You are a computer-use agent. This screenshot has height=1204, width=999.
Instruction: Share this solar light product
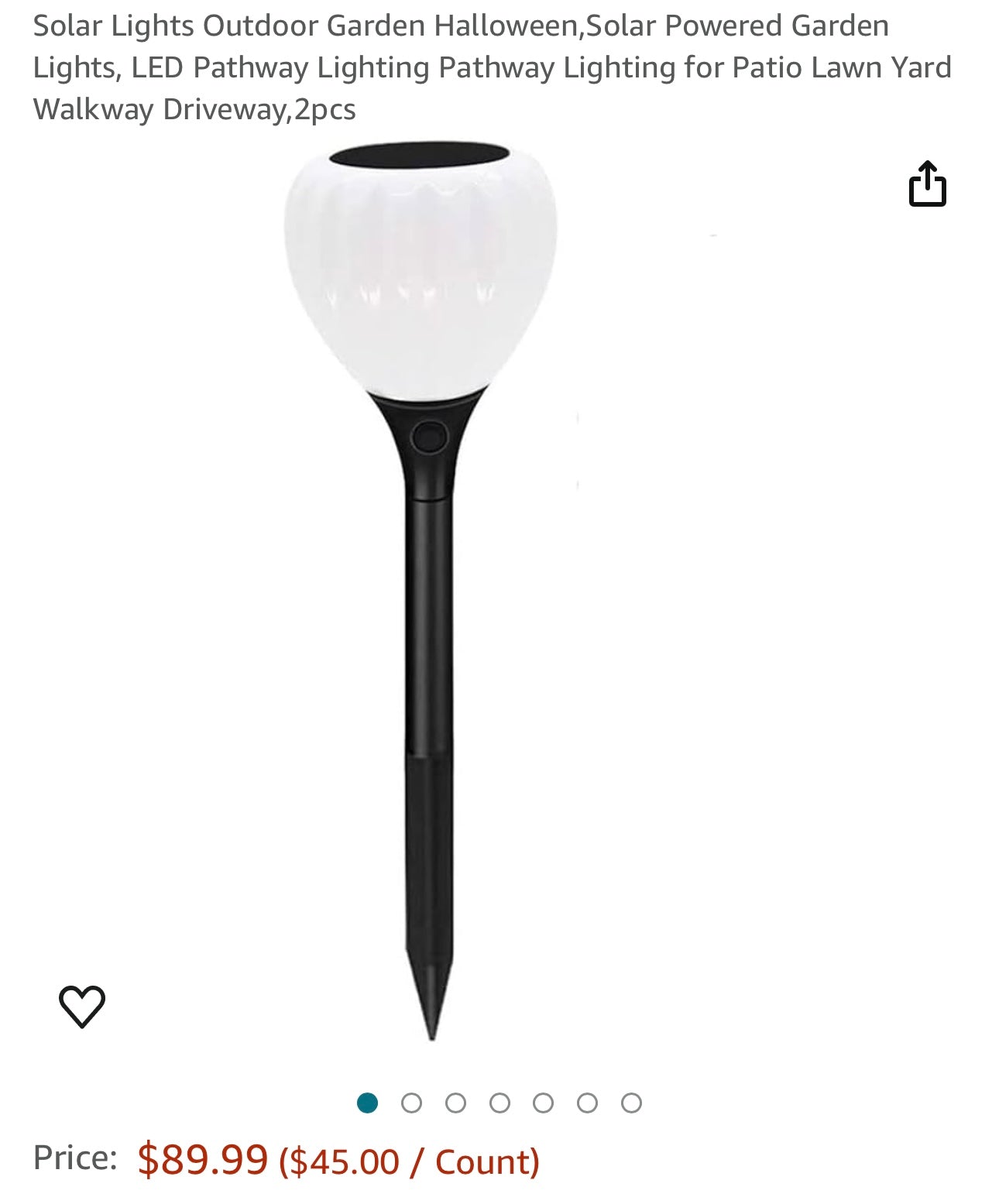tap(927, 184)
